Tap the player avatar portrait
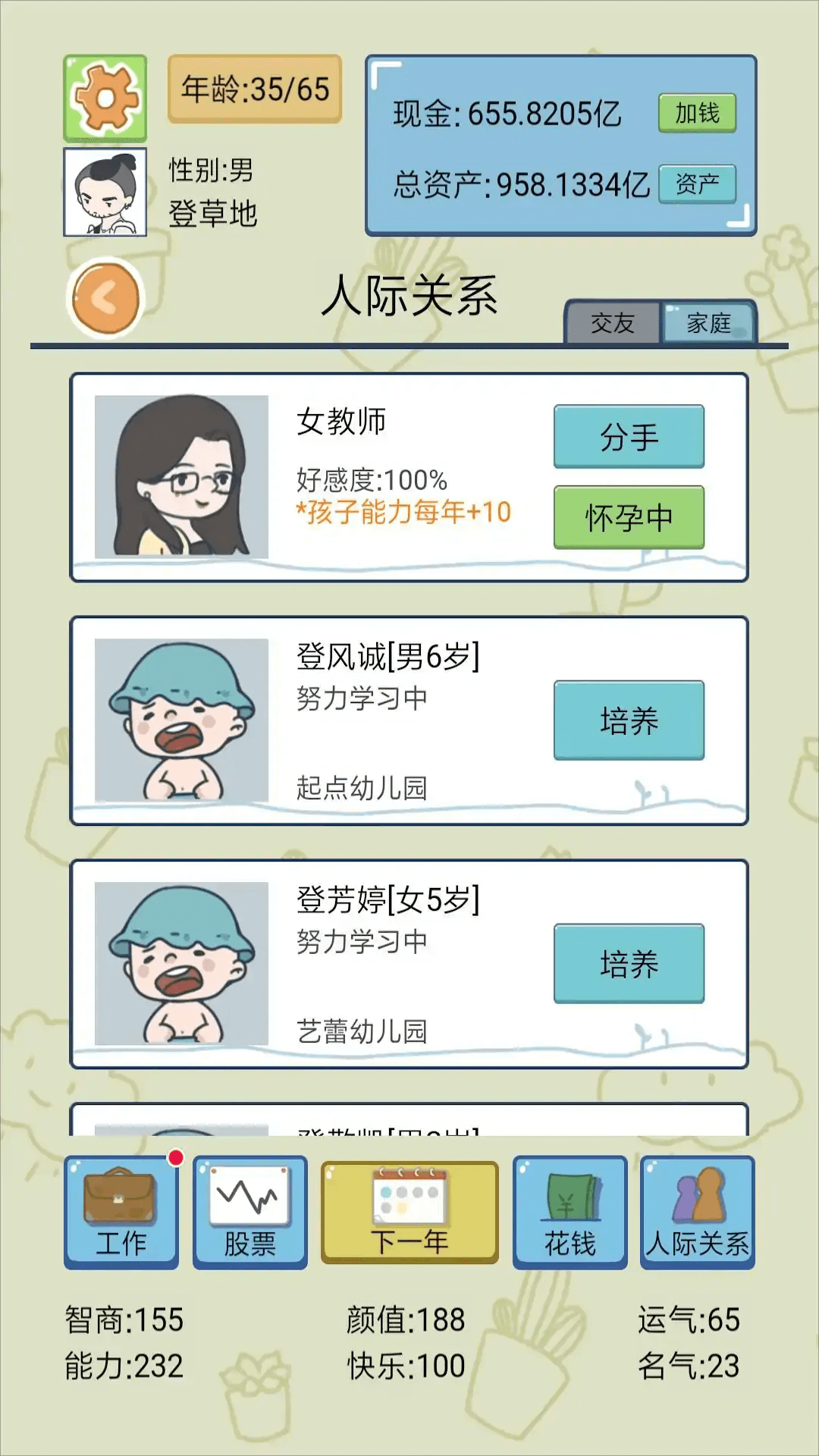819x1456 pixels. click(x=105, y=192)
